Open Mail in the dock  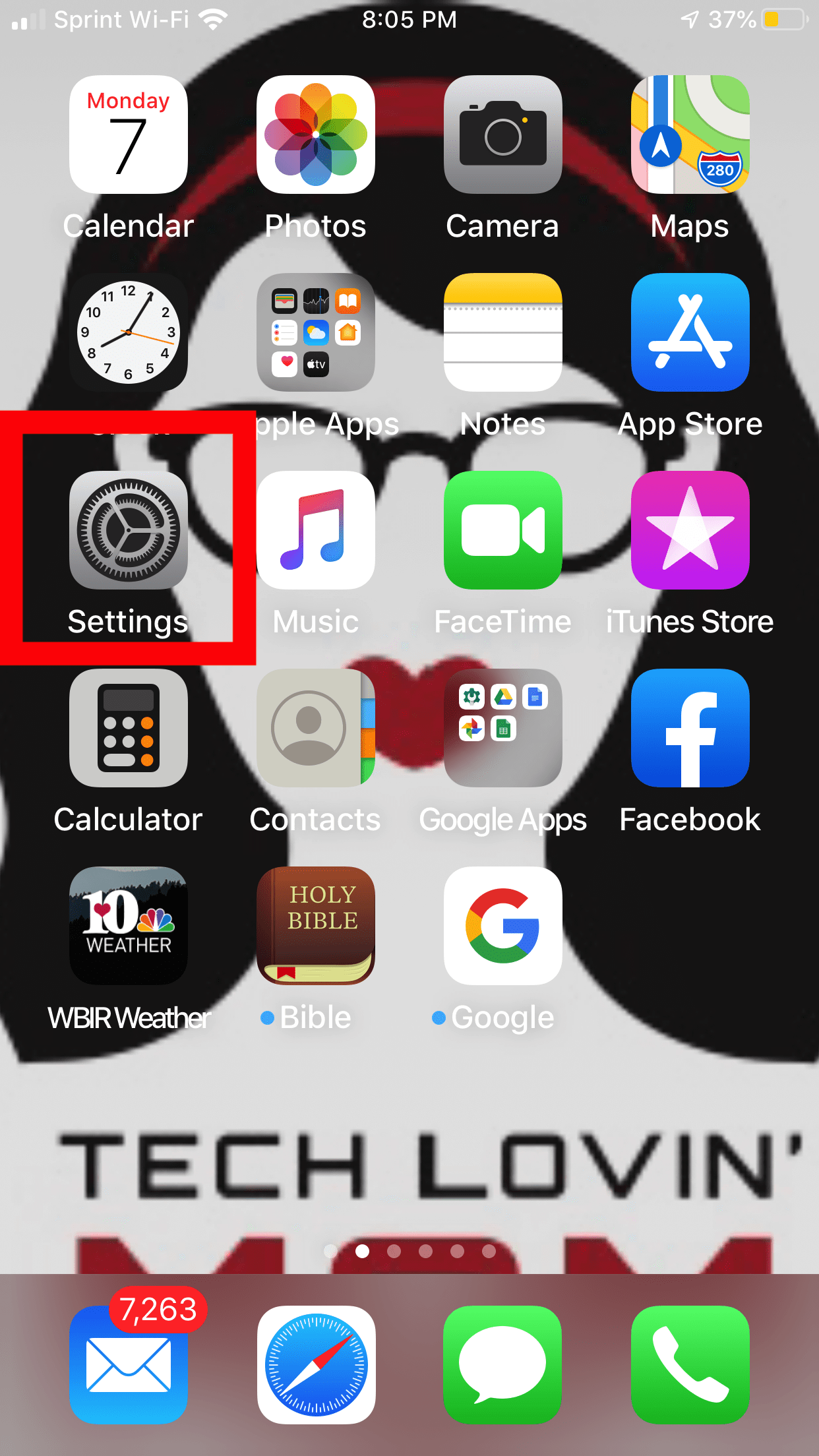tap(129, 1365)
